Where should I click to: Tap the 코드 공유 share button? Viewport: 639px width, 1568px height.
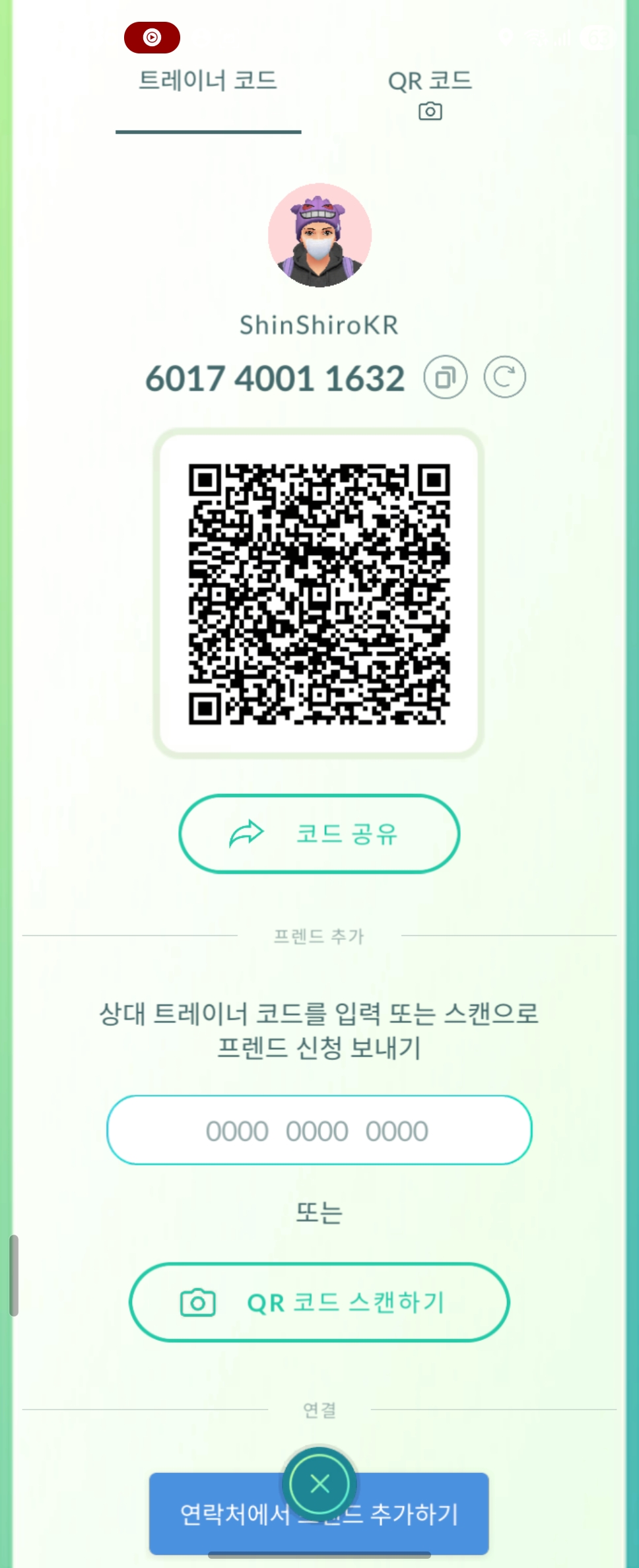pyautogui.click(x=319, y=833)
